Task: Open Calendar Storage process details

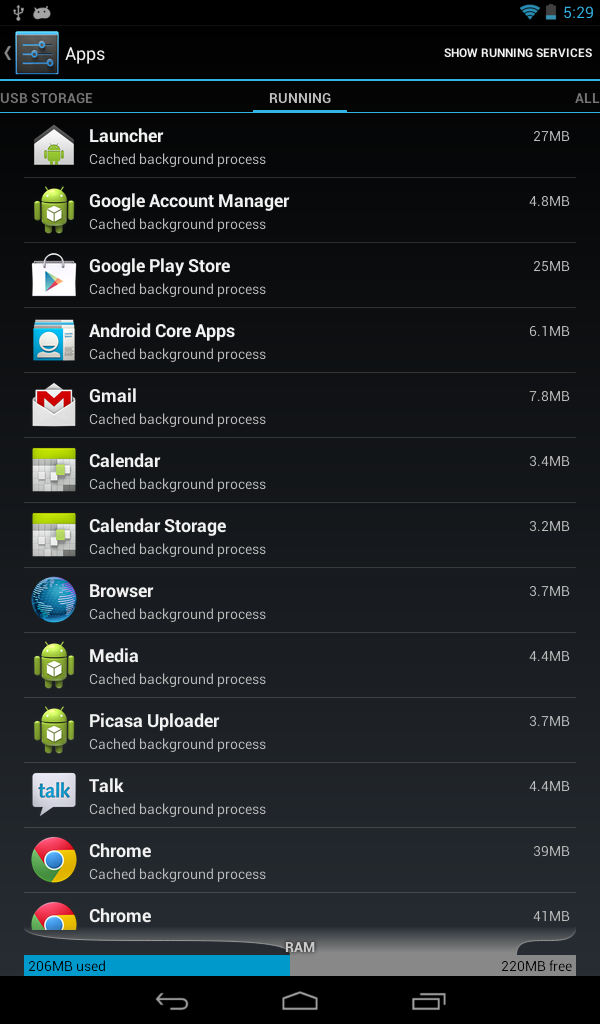Action: tap(300, 536)
